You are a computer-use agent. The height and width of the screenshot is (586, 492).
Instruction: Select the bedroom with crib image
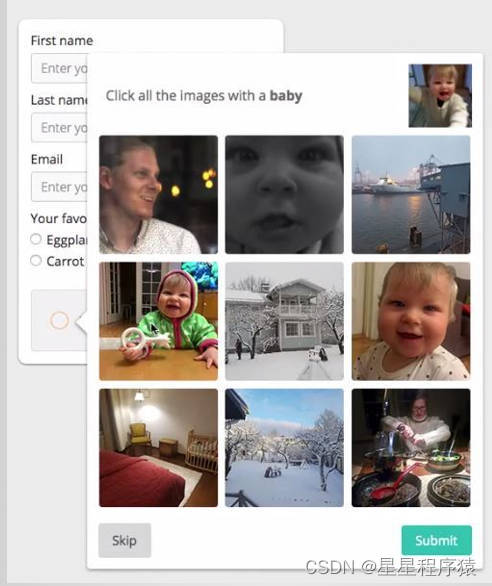coord(159,448)
